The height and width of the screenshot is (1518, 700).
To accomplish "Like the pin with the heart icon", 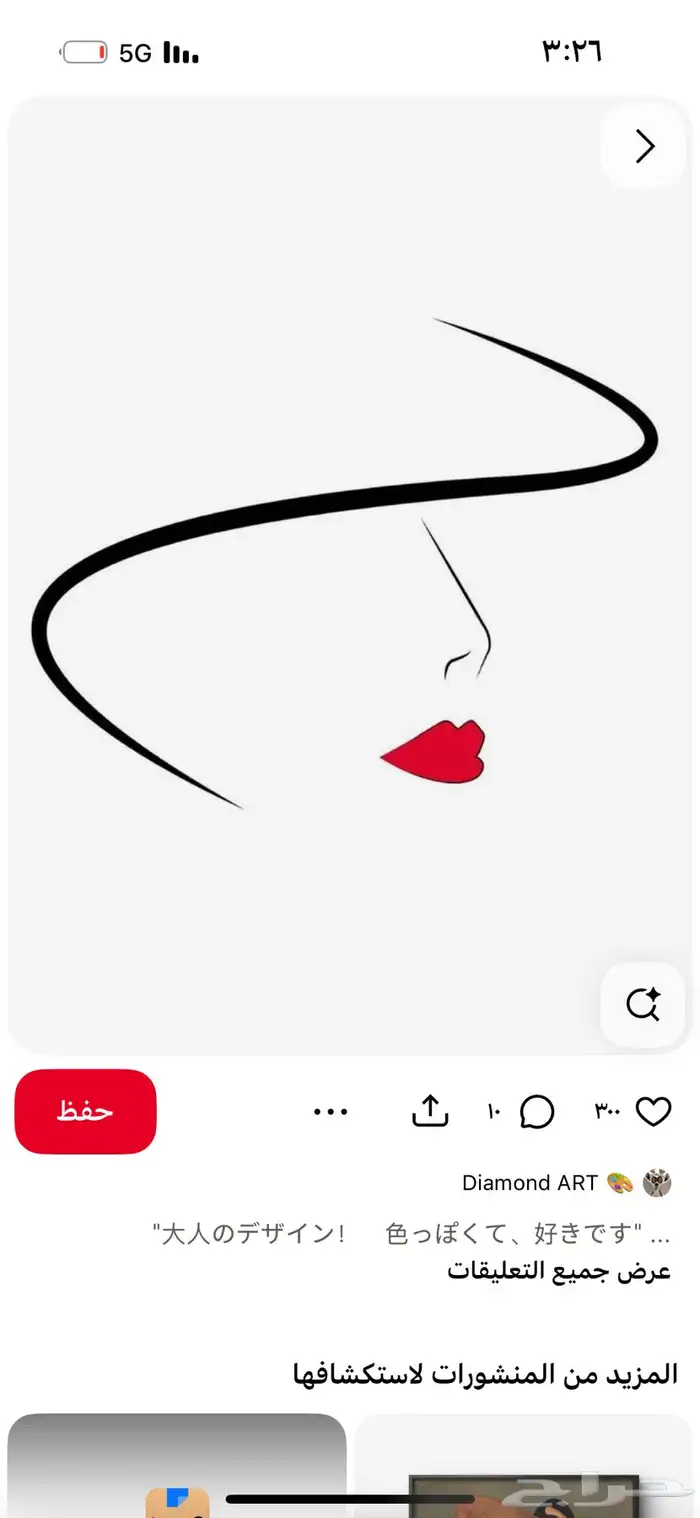I will (x=653, y=1111).
